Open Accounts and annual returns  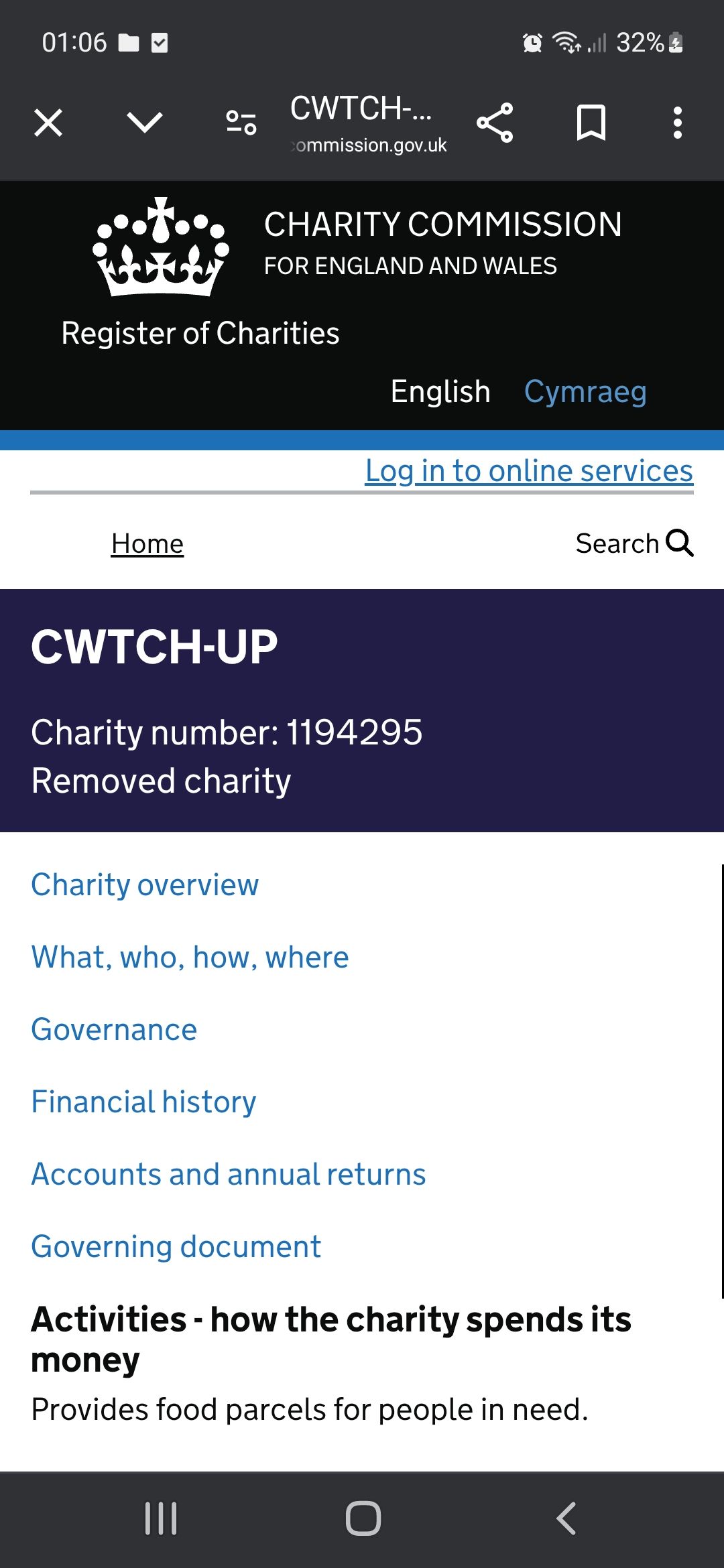pos(229,1174)
